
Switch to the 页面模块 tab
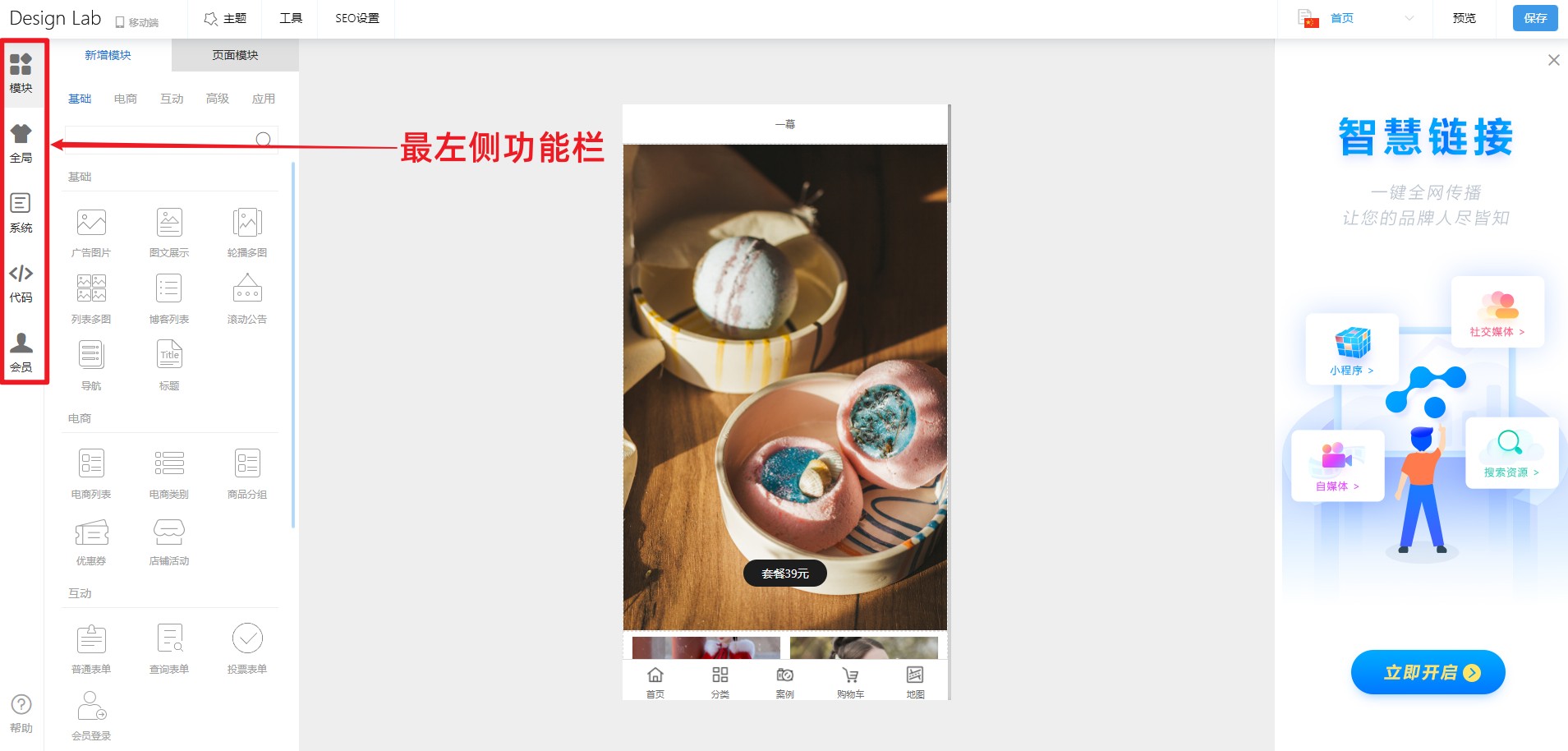click(235, 55)
